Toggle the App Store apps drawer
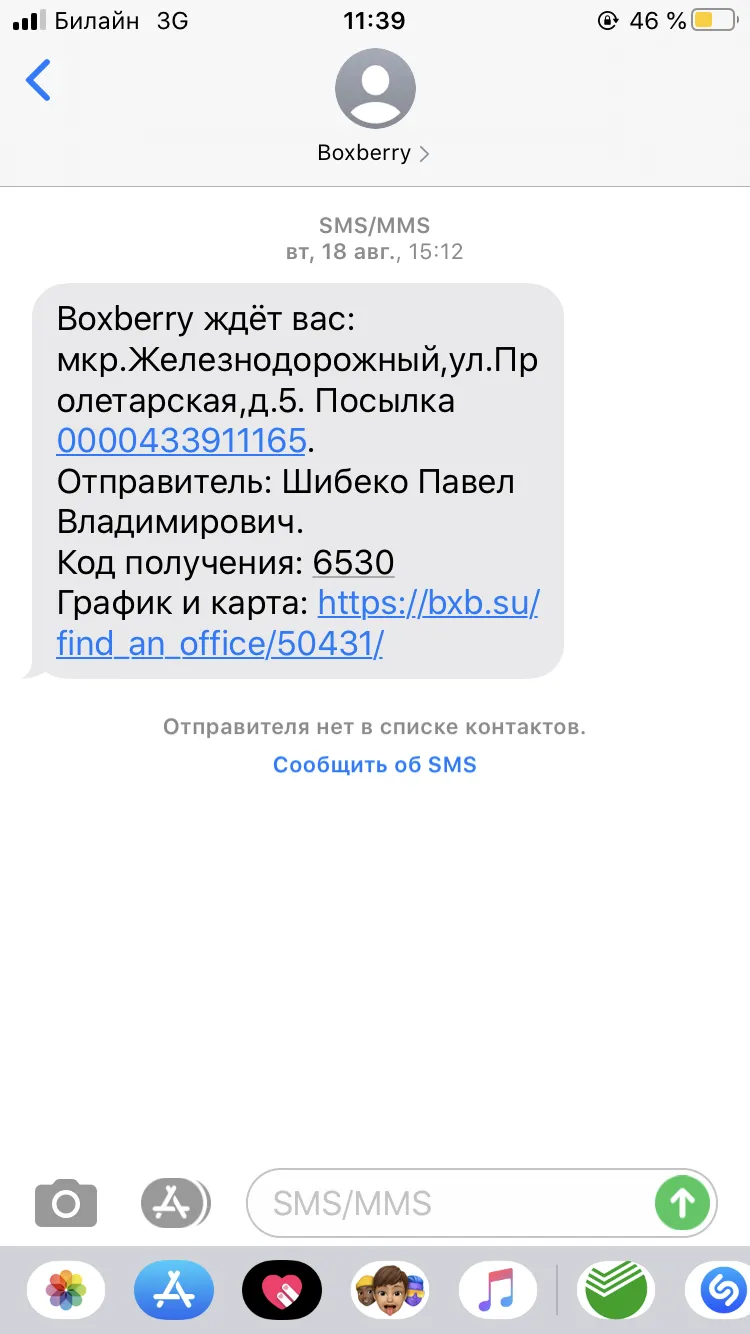This screenshot has width=750, height=1334. click(175, 1202)
